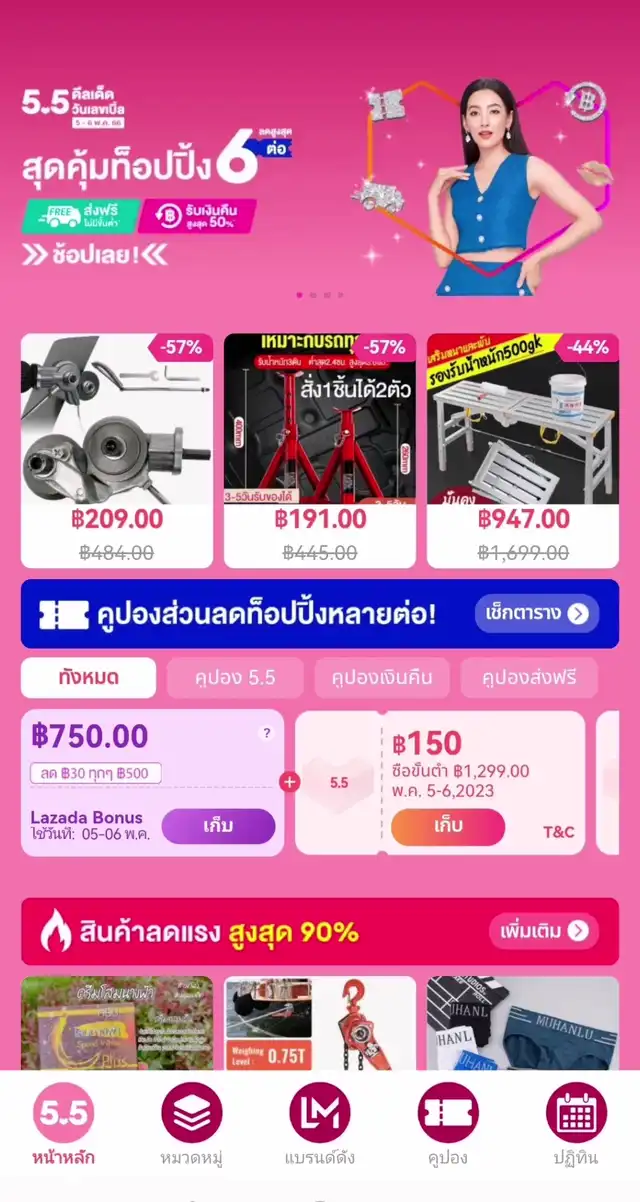Open the ปฏิทิน calendar tab
The height and width of the screenshot is (1202, 640).
pyautogui.click(x=576, y=1127)
